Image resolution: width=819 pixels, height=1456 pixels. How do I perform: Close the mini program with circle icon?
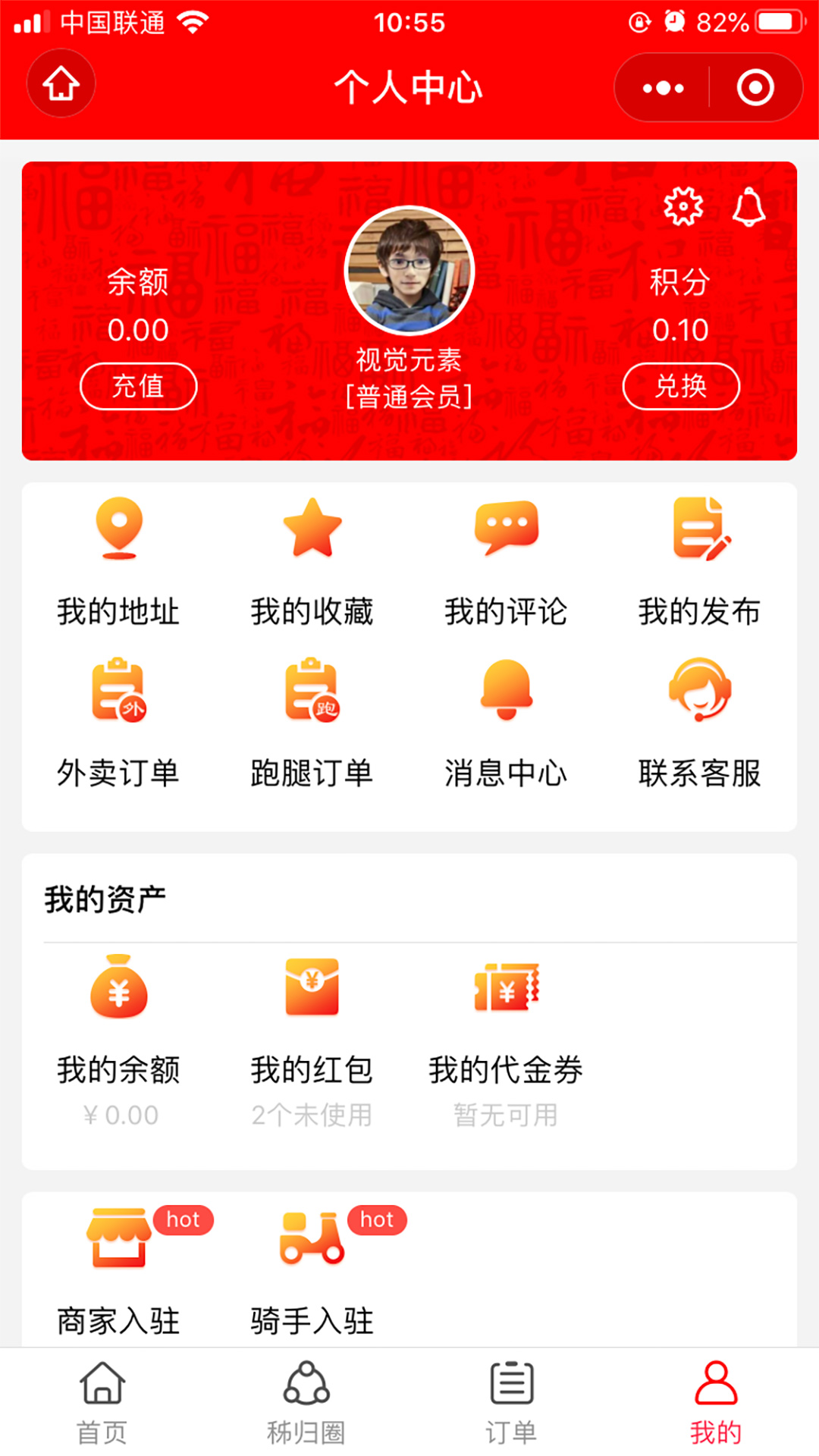(x=755, y=88)
